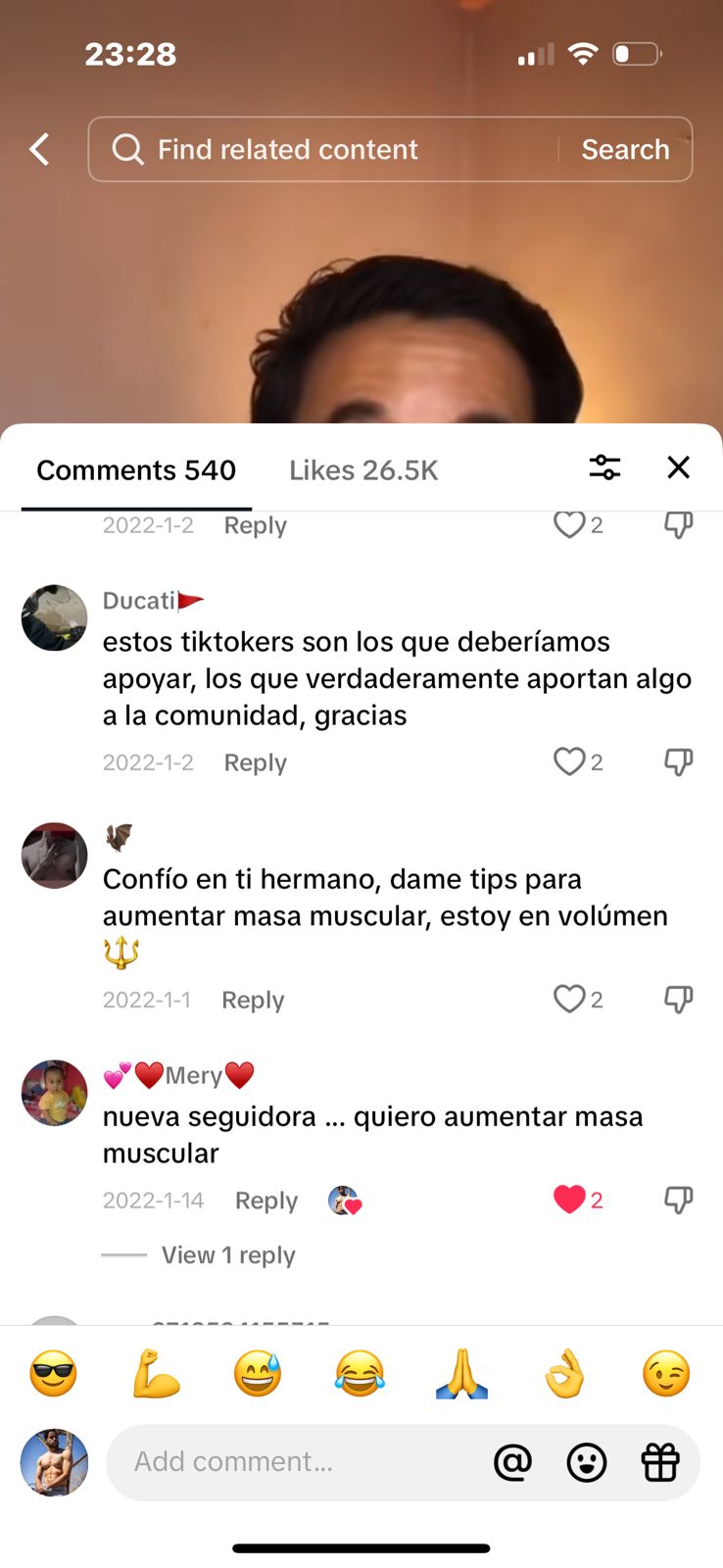Switch to the Likes 26.5K tab
Screen dimensions: 723x1568
point(363,470)
